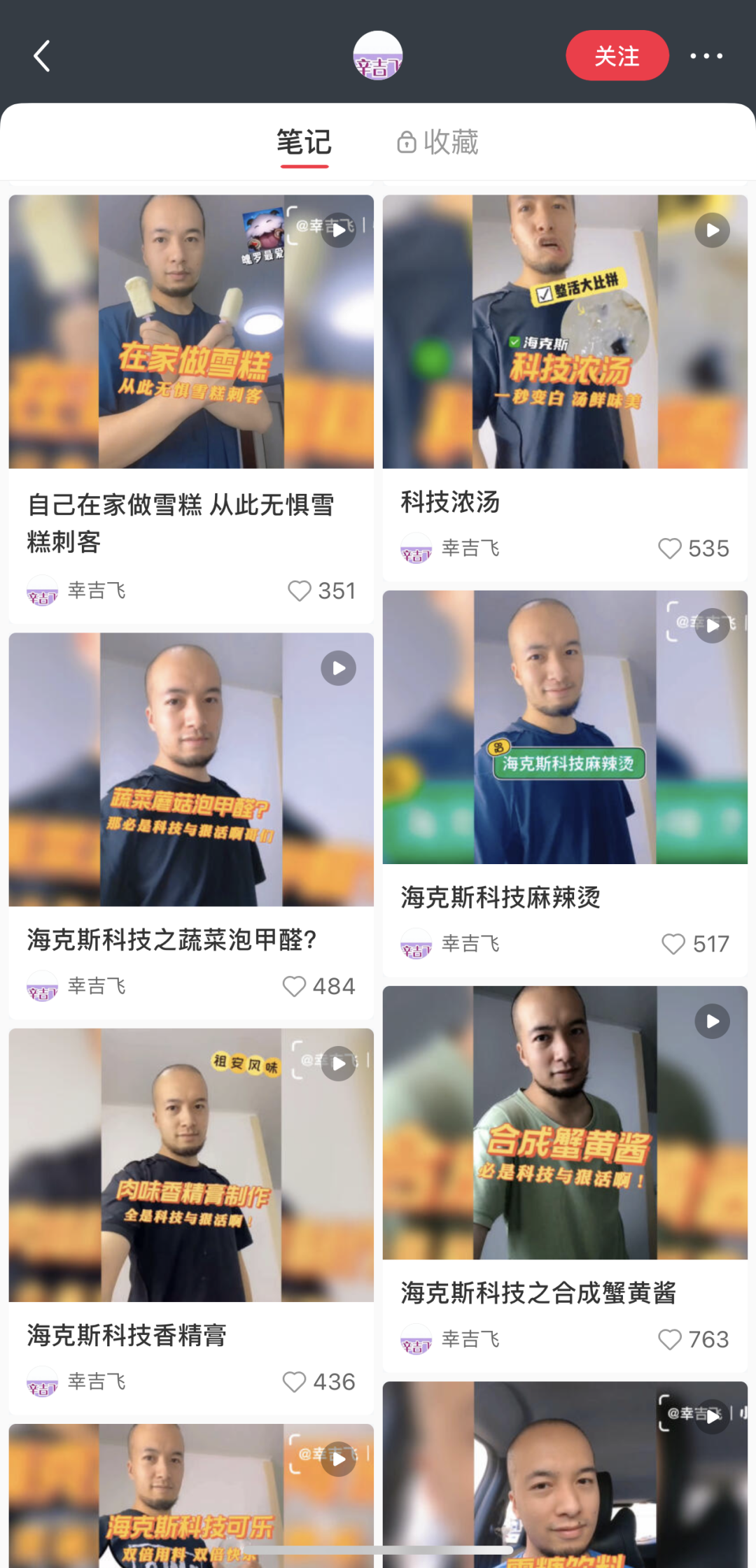Like the 海克斯科技香精膏 note
756x1568 pixels.
(x=295, y=1382)
